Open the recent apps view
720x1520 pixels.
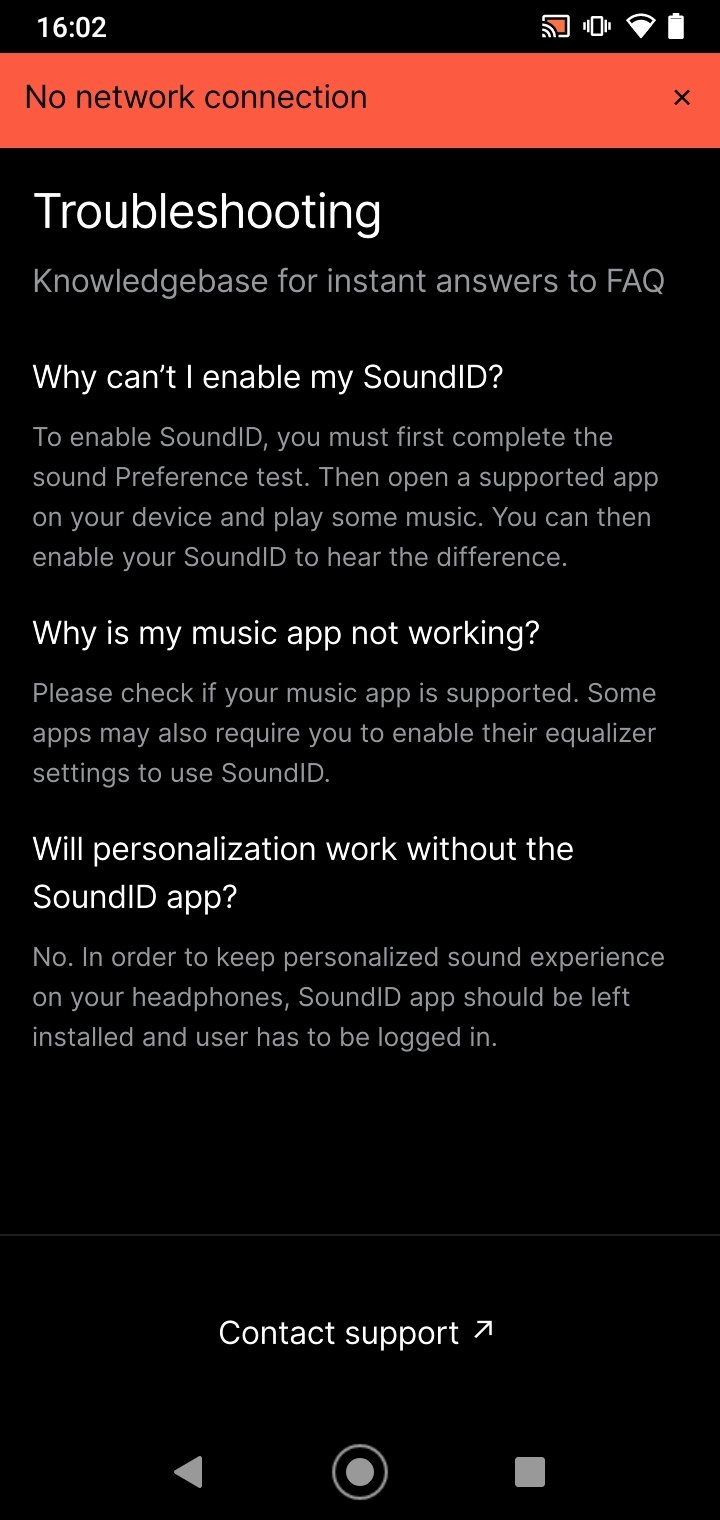pyautogui.click(x=530, y=1472)
